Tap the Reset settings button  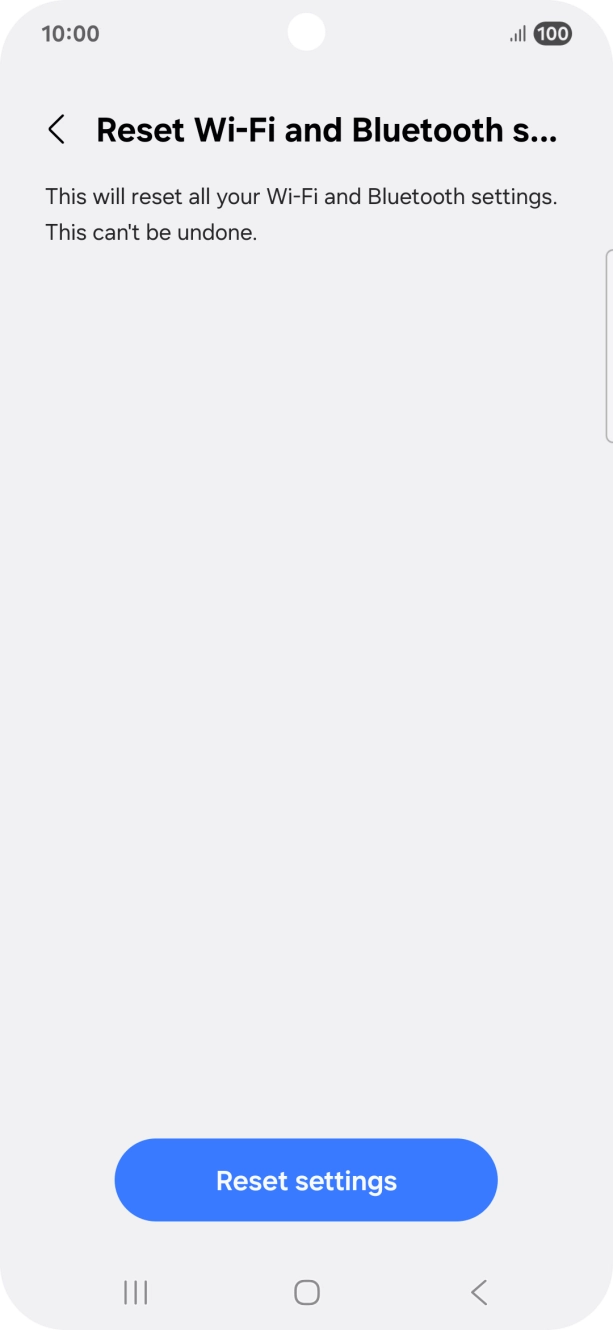click(x=306, y=1180)
